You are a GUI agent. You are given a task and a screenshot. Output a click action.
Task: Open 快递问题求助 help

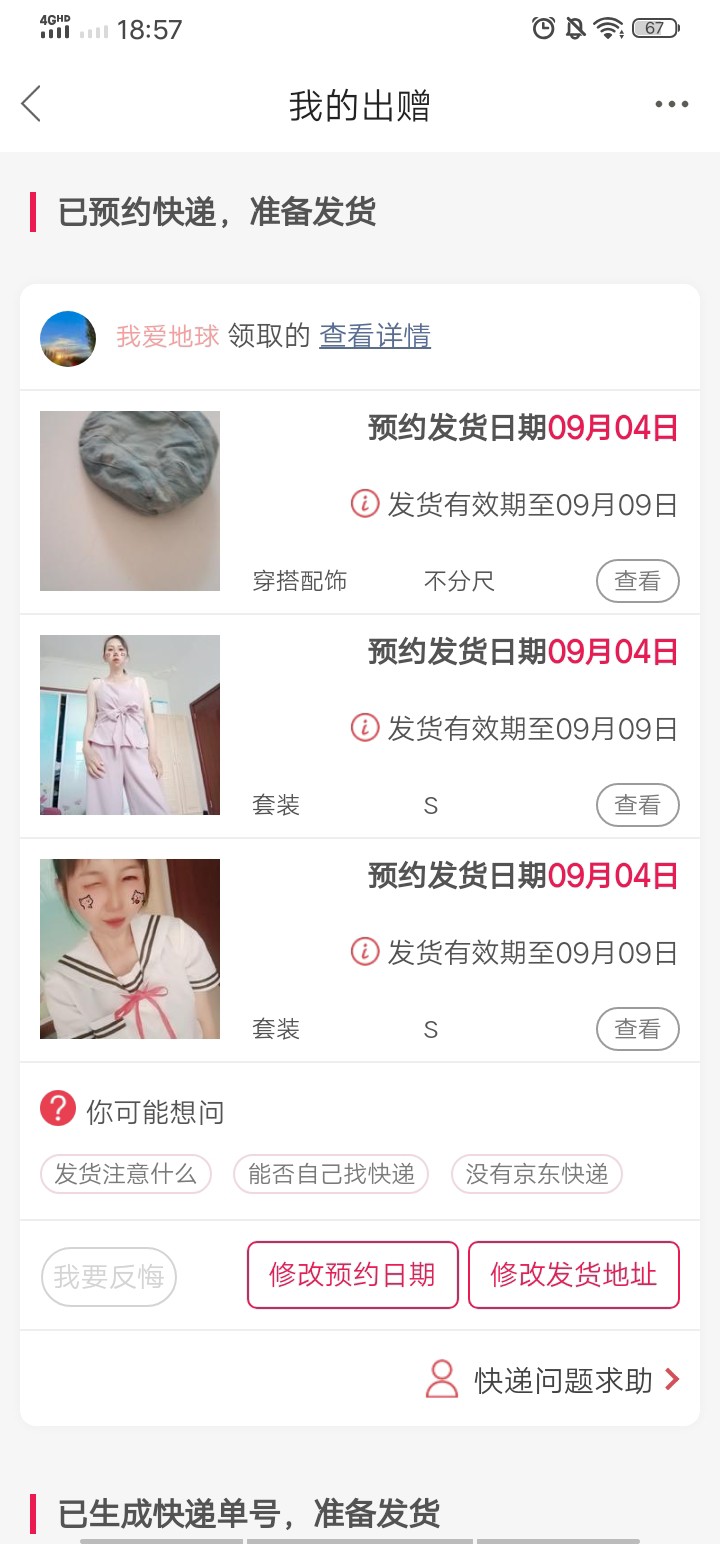(553, 1380)
